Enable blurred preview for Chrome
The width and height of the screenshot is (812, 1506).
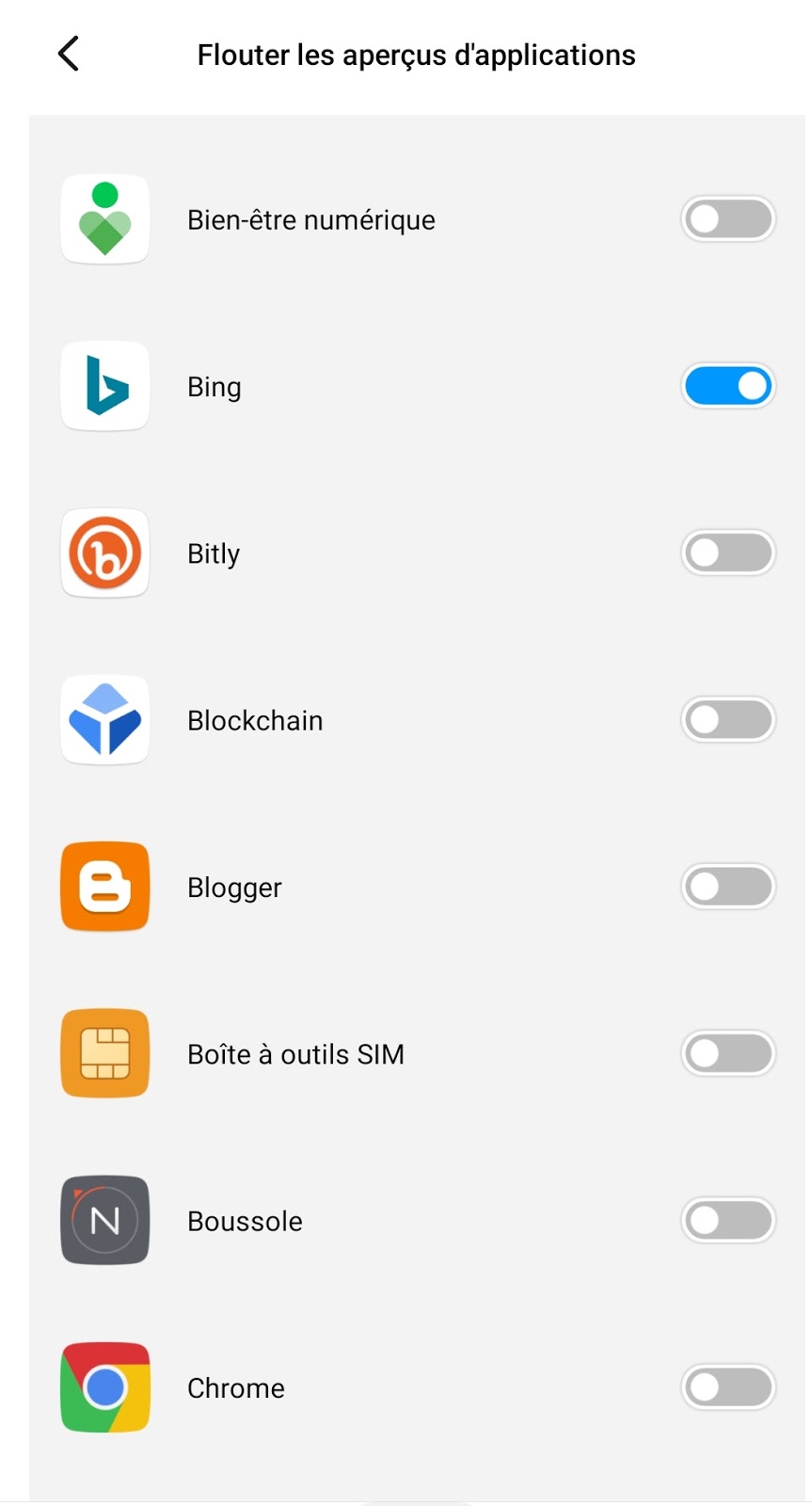727,1387
